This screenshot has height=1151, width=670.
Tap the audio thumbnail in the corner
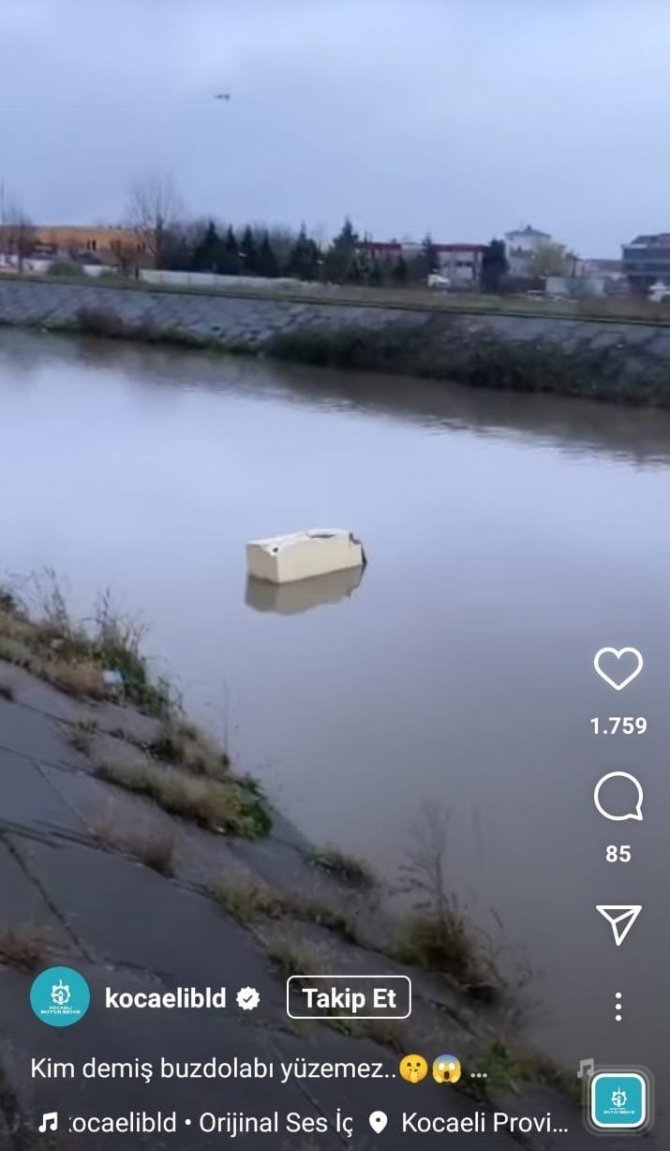[x=618, y=1100]
